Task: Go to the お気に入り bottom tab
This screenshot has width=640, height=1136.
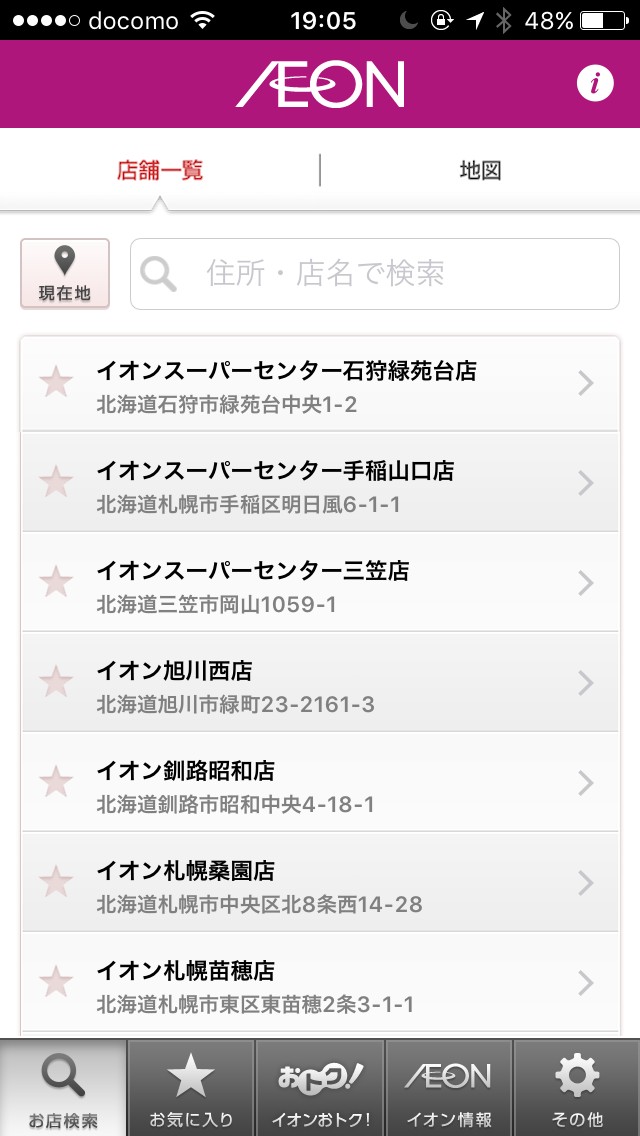Action: coord(191,1088)
